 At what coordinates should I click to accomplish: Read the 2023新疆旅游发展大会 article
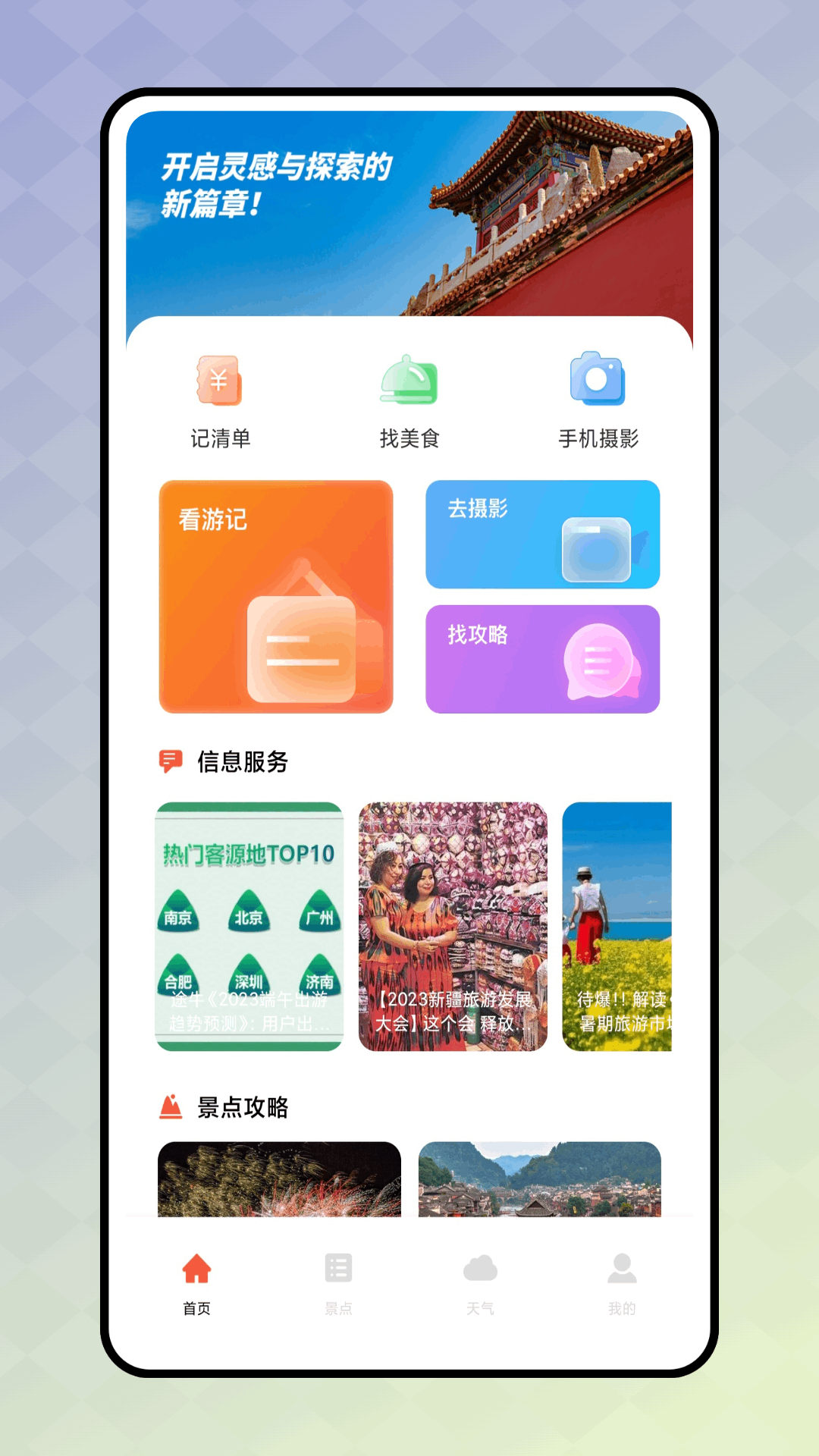(x=453, y=927)
